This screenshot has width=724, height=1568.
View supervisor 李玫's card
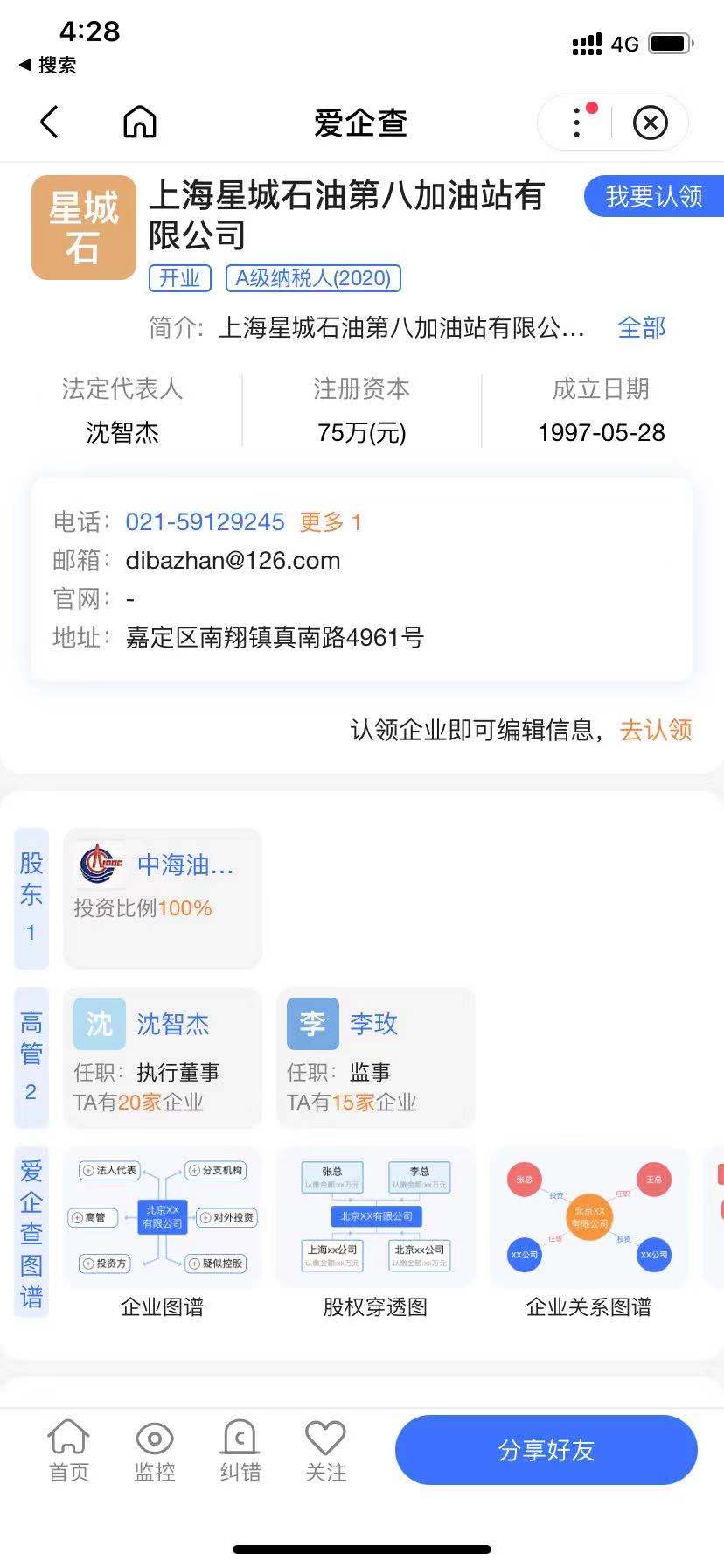(376, 1058)
